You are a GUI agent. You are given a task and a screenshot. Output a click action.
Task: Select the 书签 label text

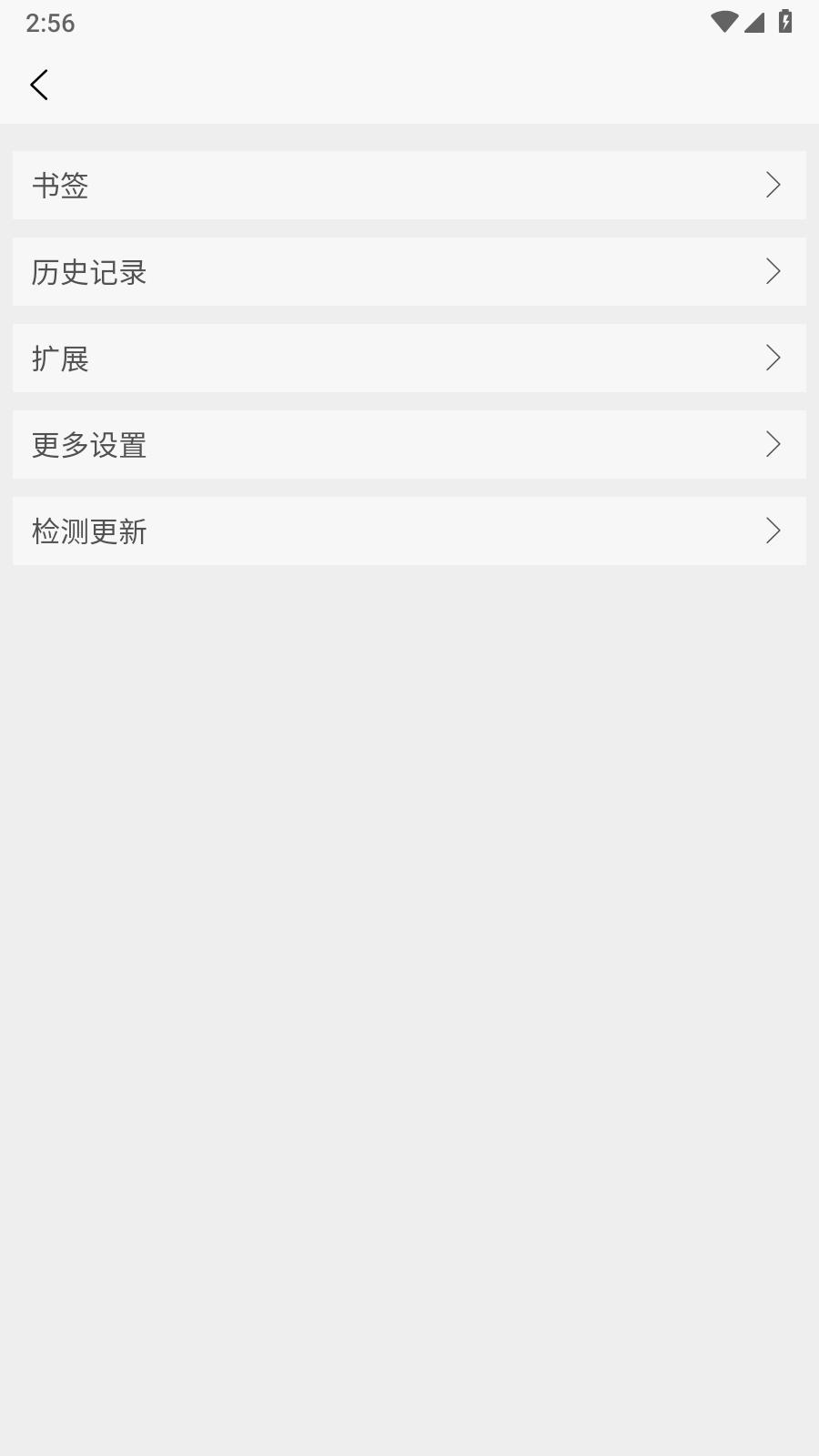(x=60, y=186)
